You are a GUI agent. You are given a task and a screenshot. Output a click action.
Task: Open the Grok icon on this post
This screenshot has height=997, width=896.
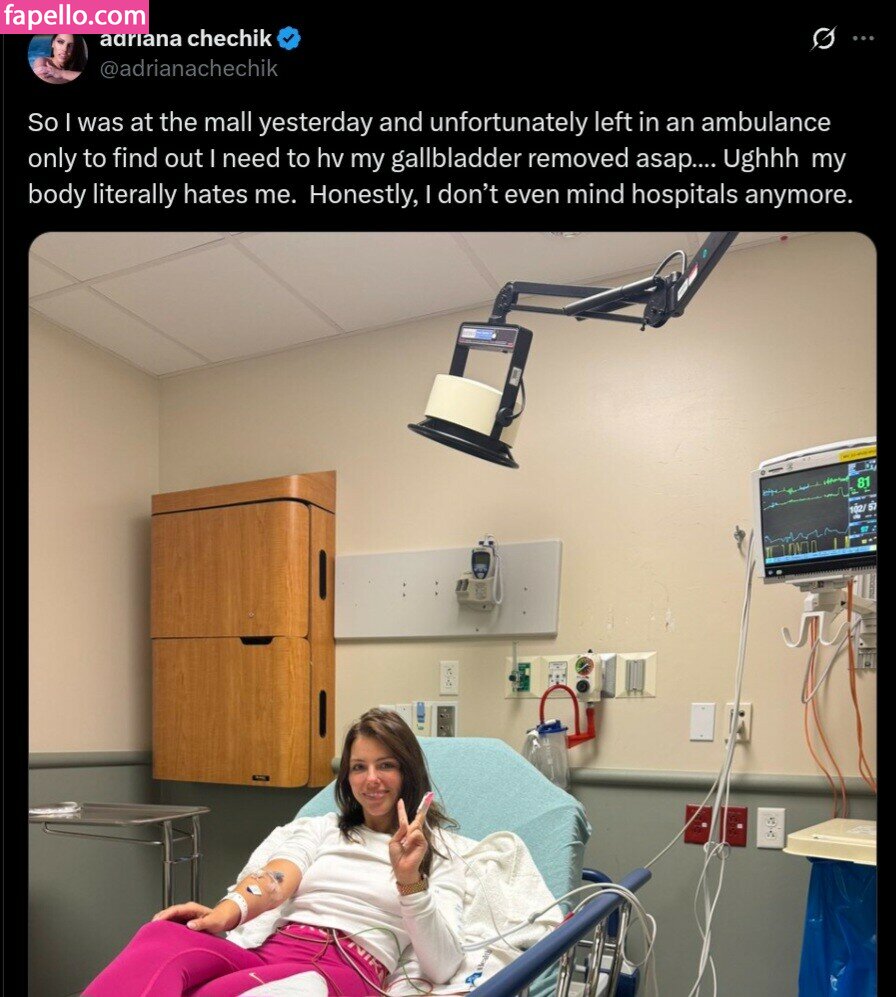pyautogui.click(x=823, y=39)
